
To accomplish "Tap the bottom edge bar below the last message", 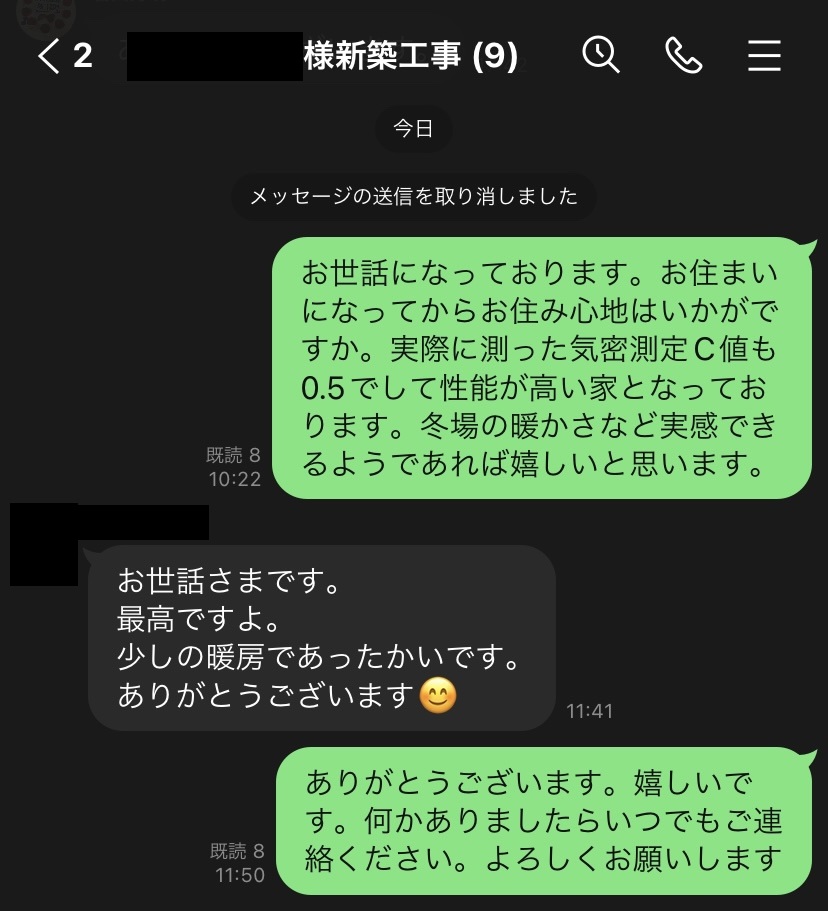I will click(414, 906).
